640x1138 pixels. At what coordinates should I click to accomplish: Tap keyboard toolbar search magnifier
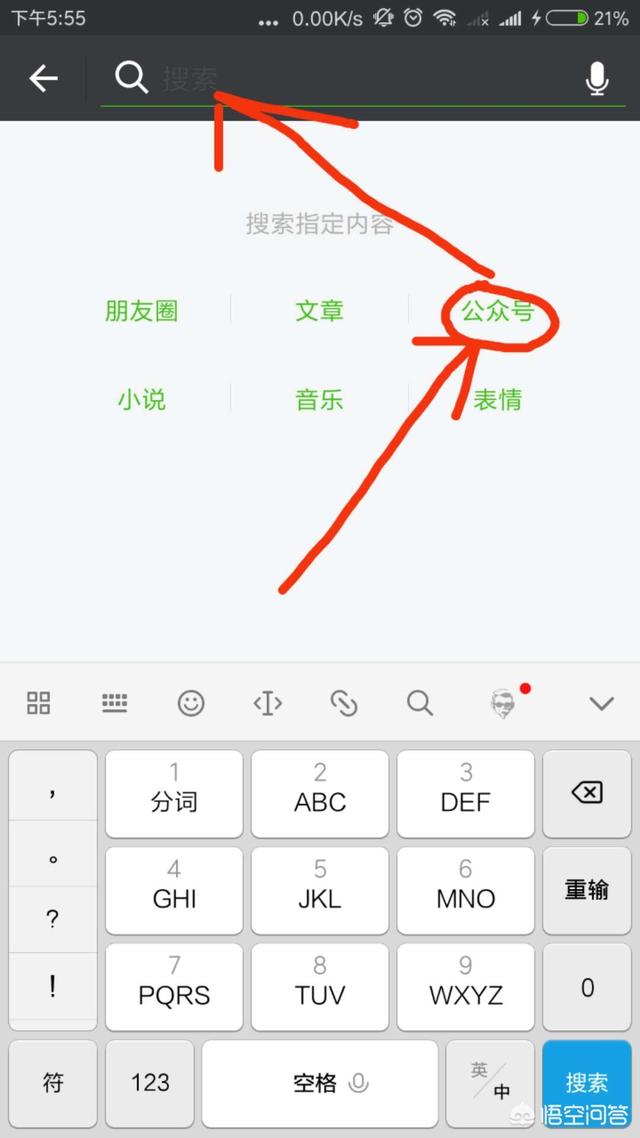(420, 703)
